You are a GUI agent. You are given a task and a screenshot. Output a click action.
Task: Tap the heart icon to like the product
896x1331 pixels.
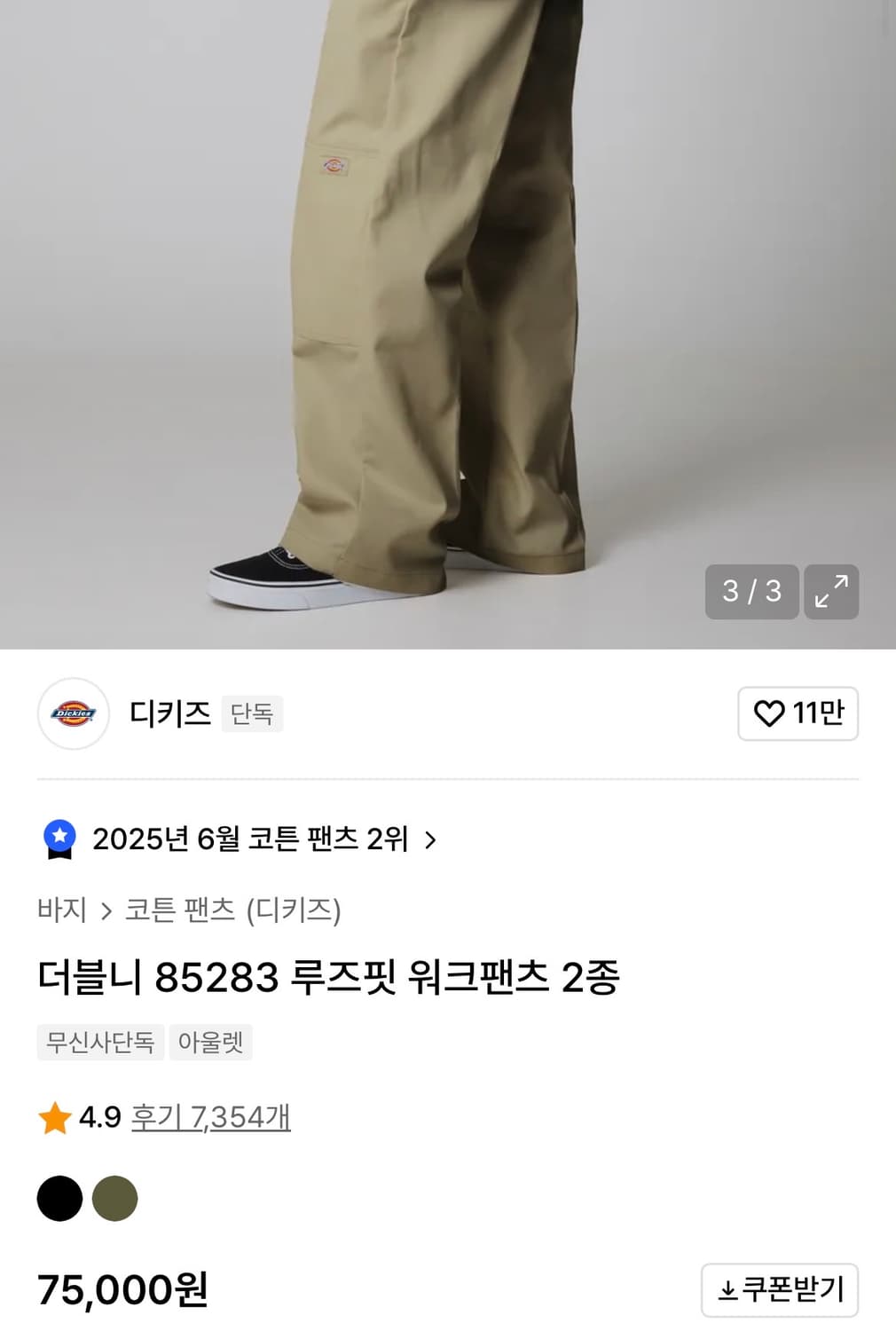(770, 713)
